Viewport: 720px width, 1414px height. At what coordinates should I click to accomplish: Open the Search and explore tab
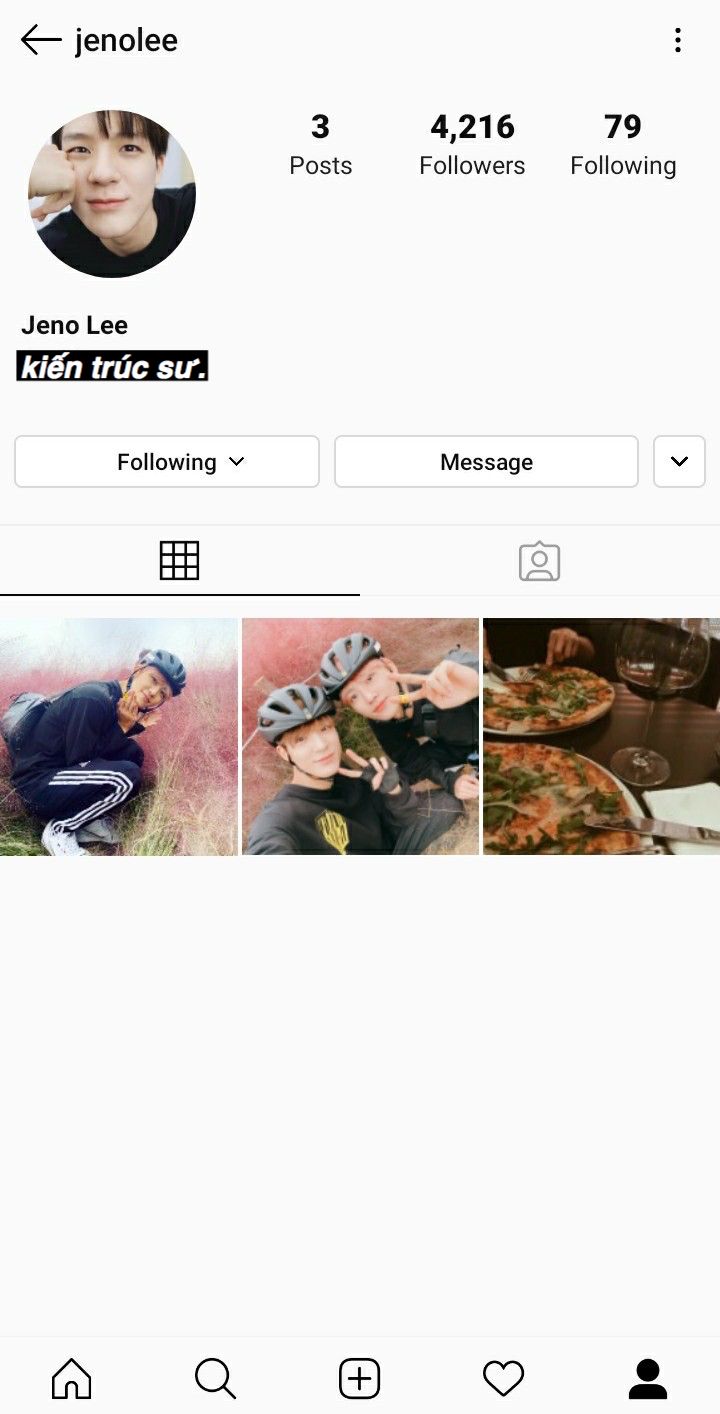(x=216, y=1379)
